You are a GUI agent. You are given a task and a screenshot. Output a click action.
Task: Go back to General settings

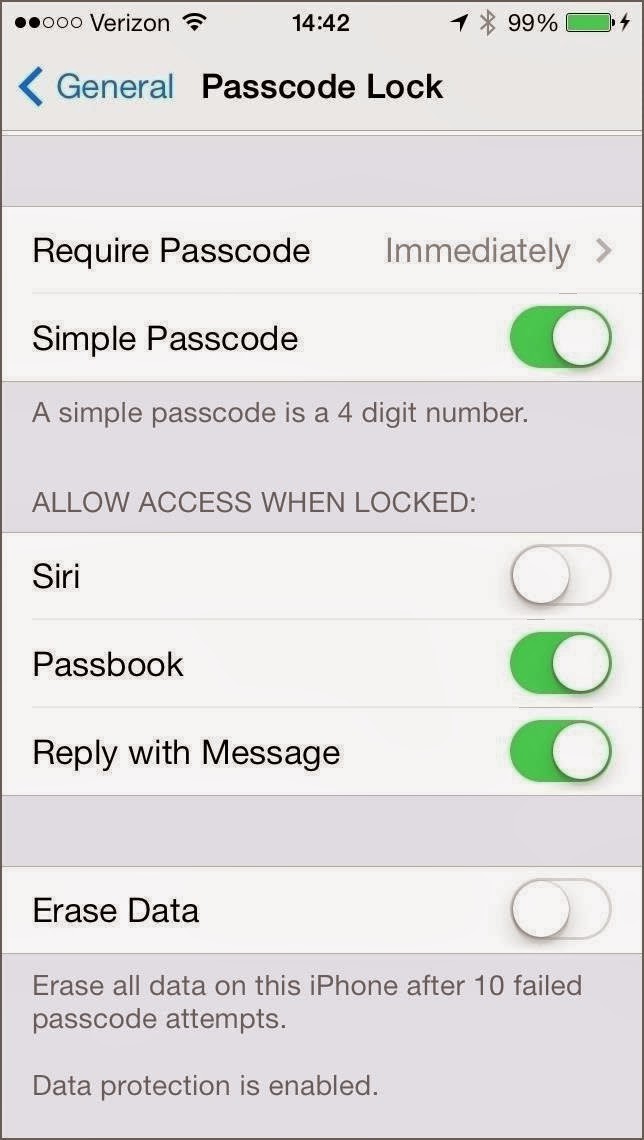pos(96,87)
